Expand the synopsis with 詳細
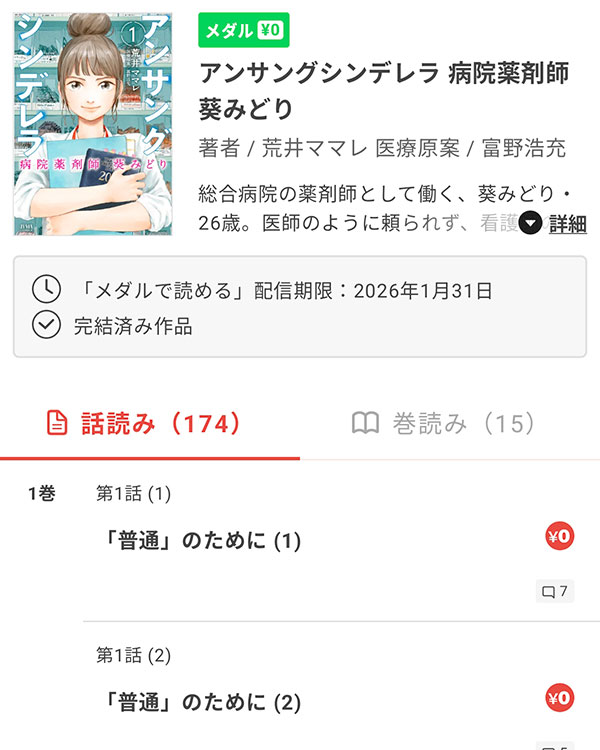600x750 pixels. [553, 224]
